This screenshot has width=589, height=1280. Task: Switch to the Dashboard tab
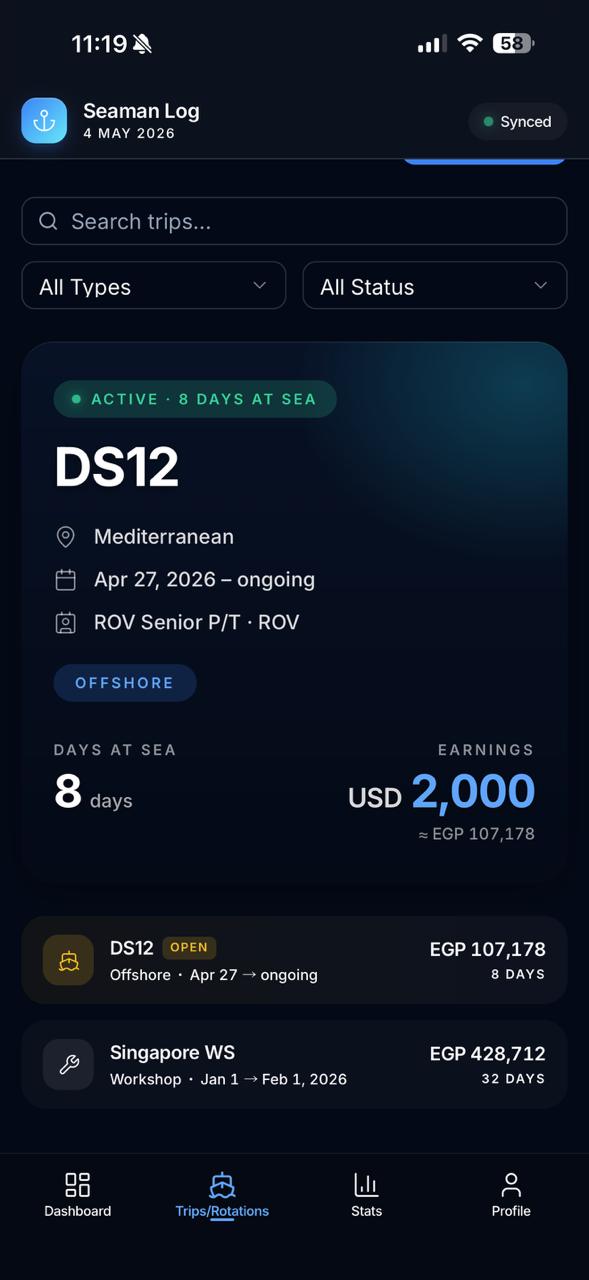pos(78,1196)
